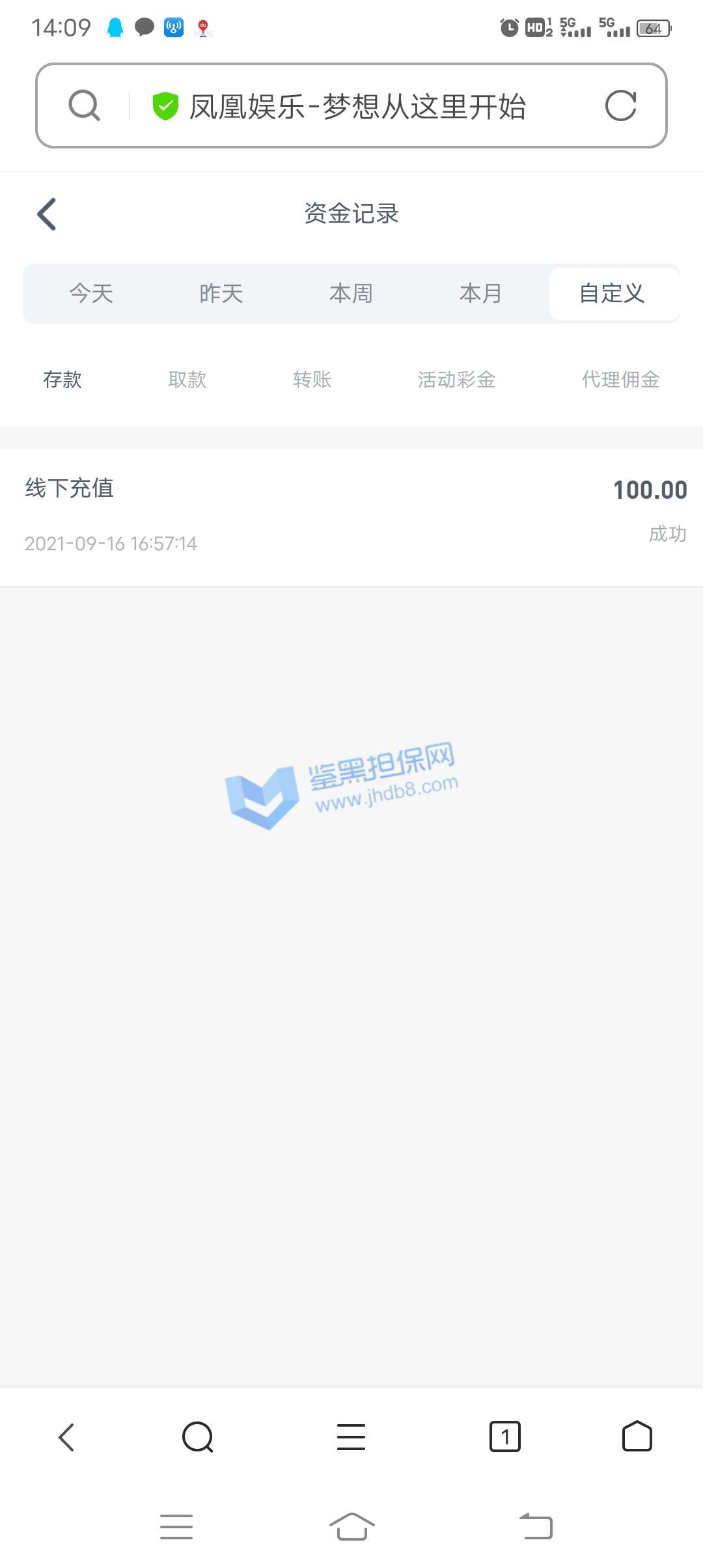Open the browser tabs counter

505,1436
